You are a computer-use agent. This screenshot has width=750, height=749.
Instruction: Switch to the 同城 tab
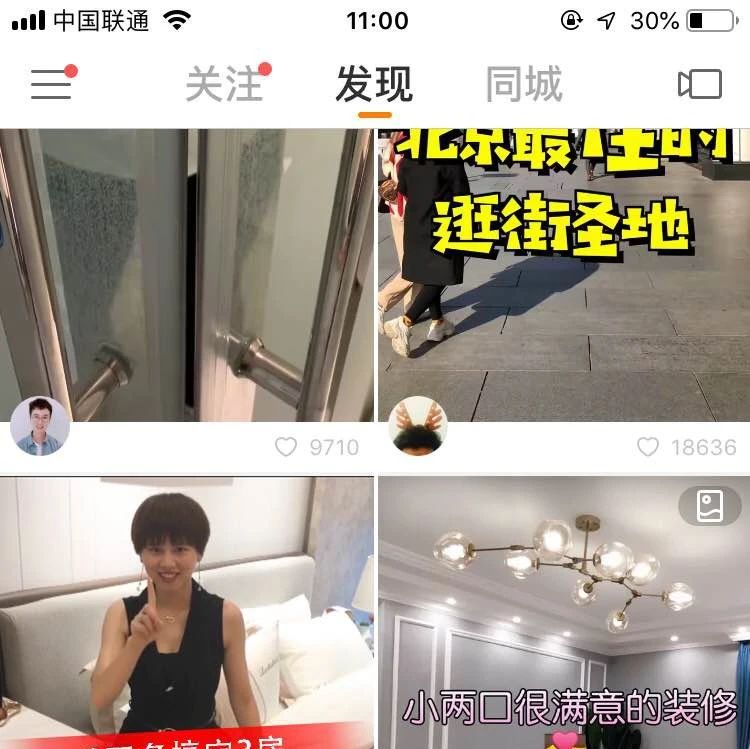coord(524,85)
